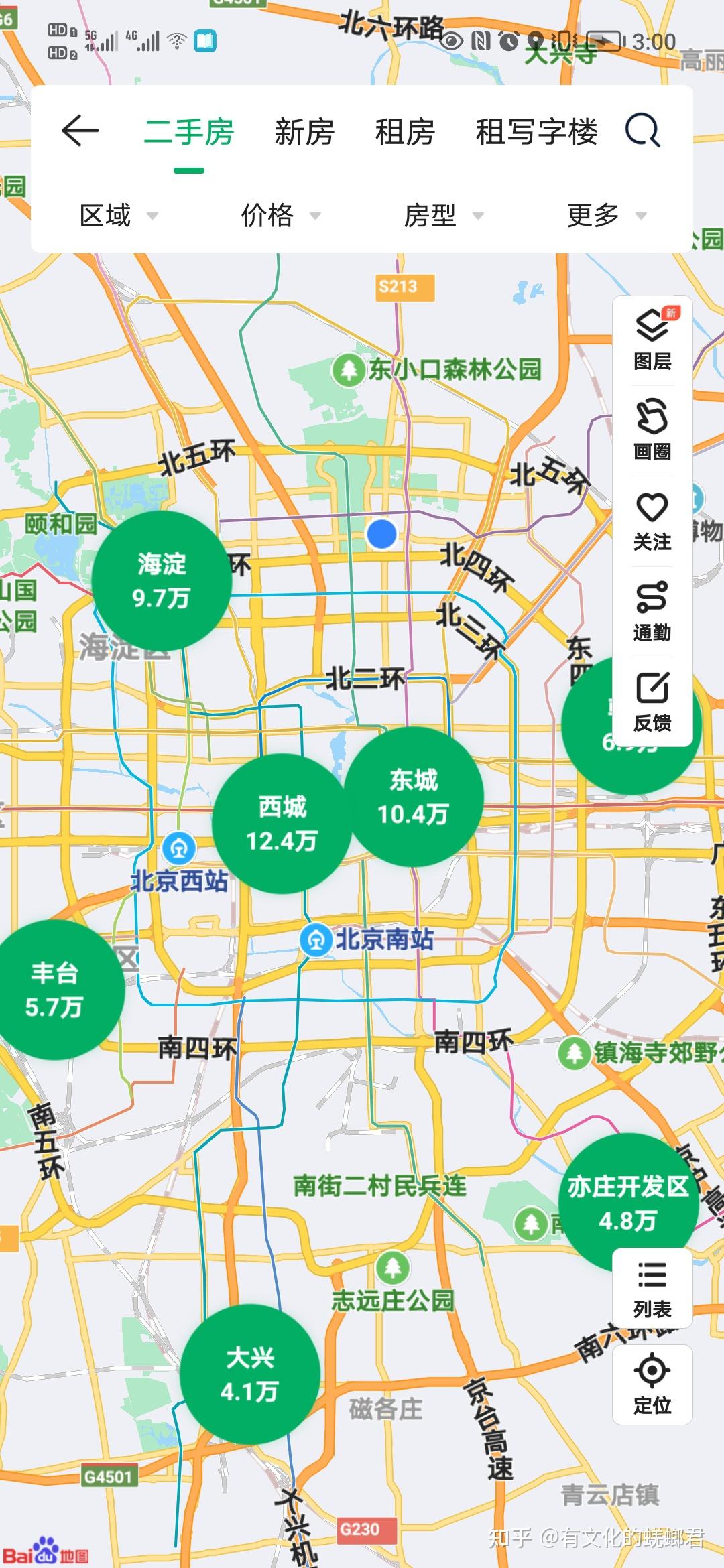Select the 租写字楼 tab
724x1568 pixels.
pos(536,132)
